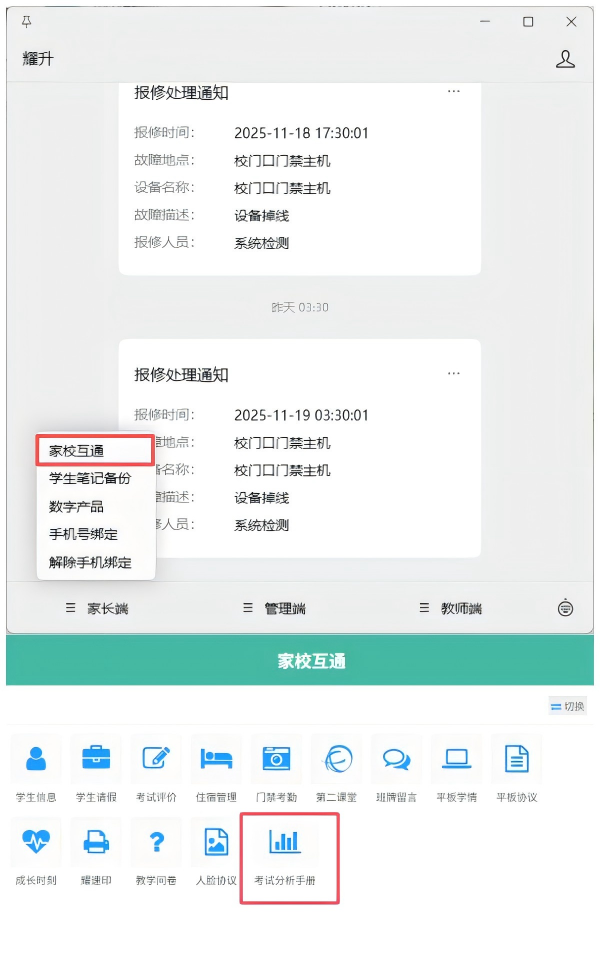This screenshot has width=600, height=963.
Task: Tap 解除手机绑定 in the menu
Action: click(x=90, y=562)
